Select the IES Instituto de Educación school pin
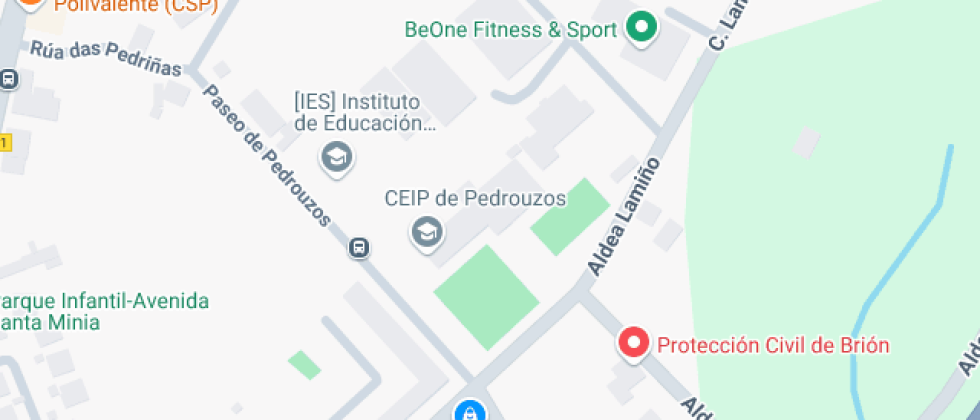The width and height of the screenshot is (980, 420). point(337,159)
